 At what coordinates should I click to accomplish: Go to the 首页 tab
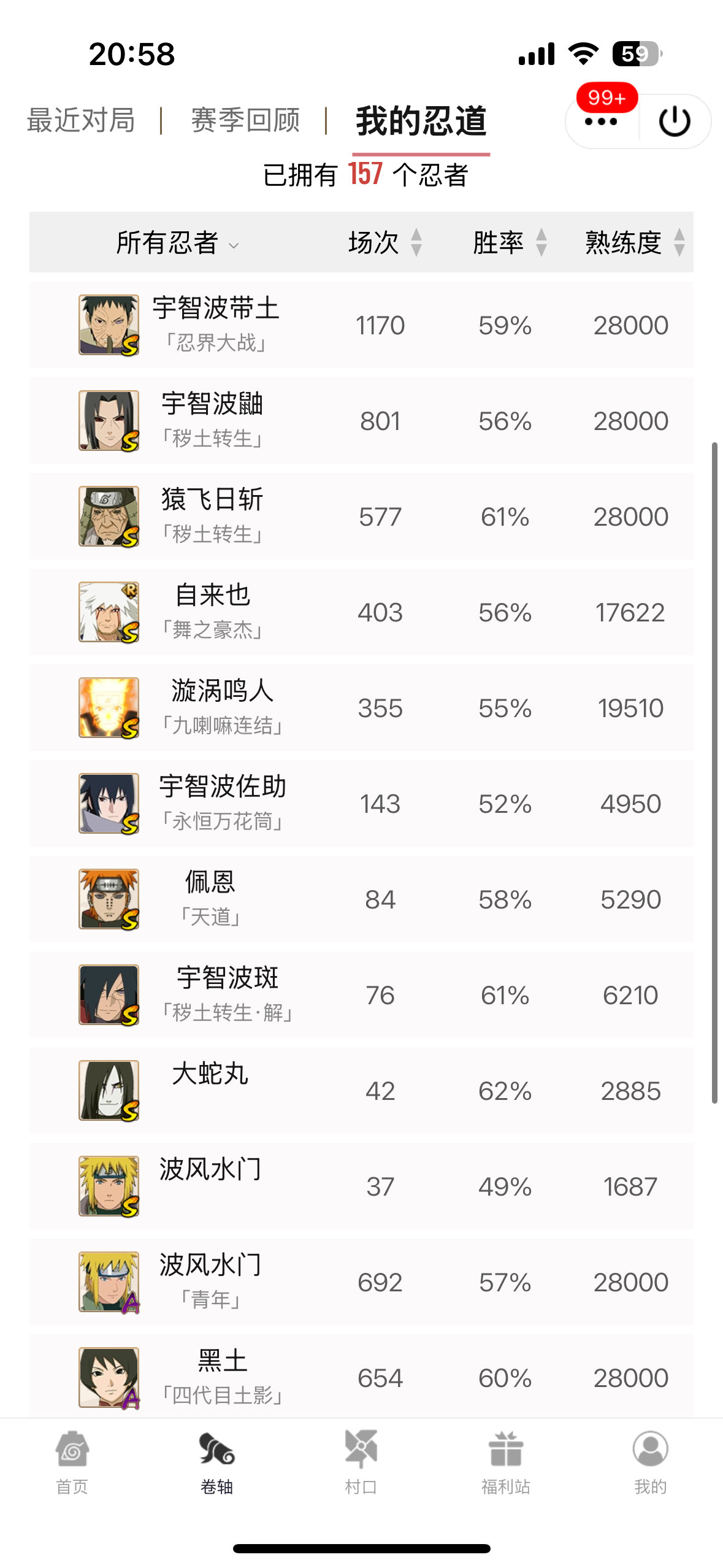click(72, 1462)
